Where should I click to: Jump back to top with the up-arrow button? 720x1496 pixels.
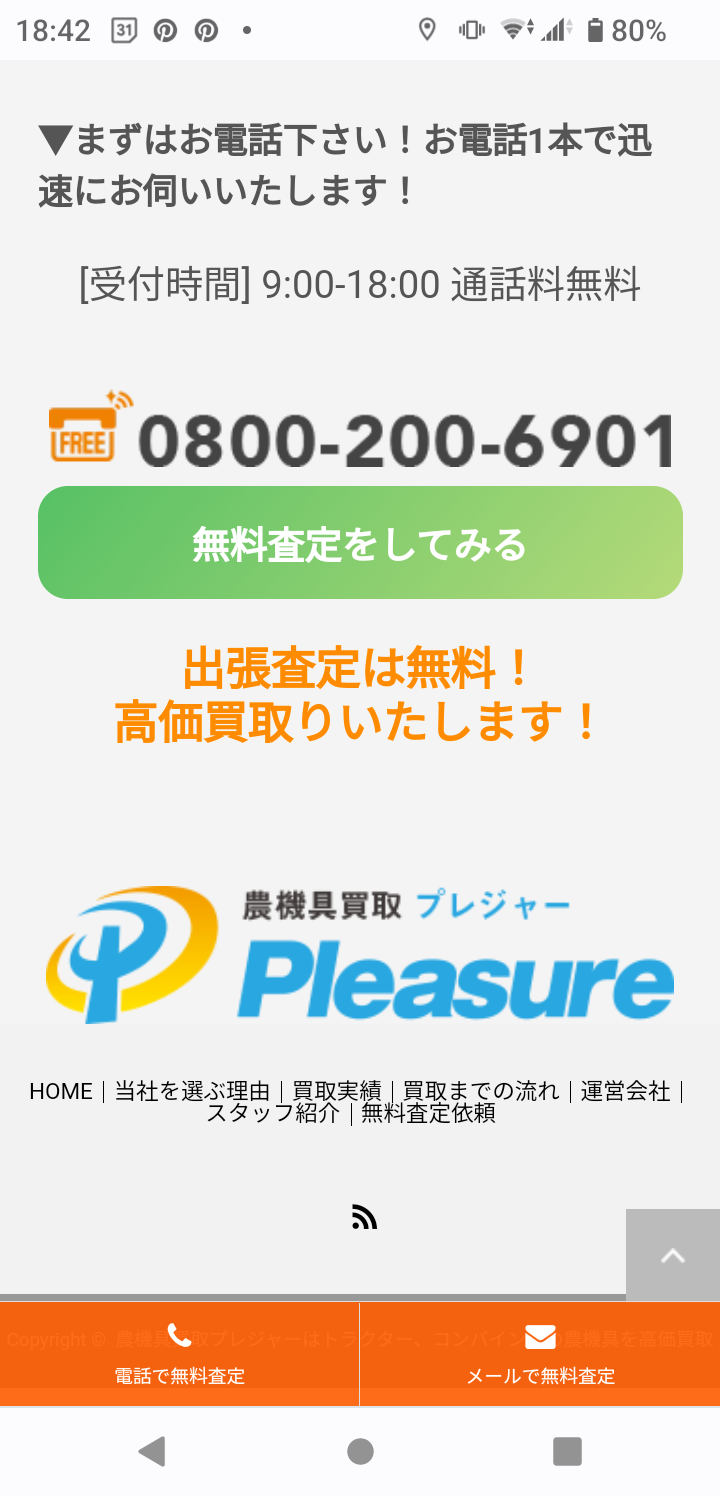click(x=673, y=1255)
